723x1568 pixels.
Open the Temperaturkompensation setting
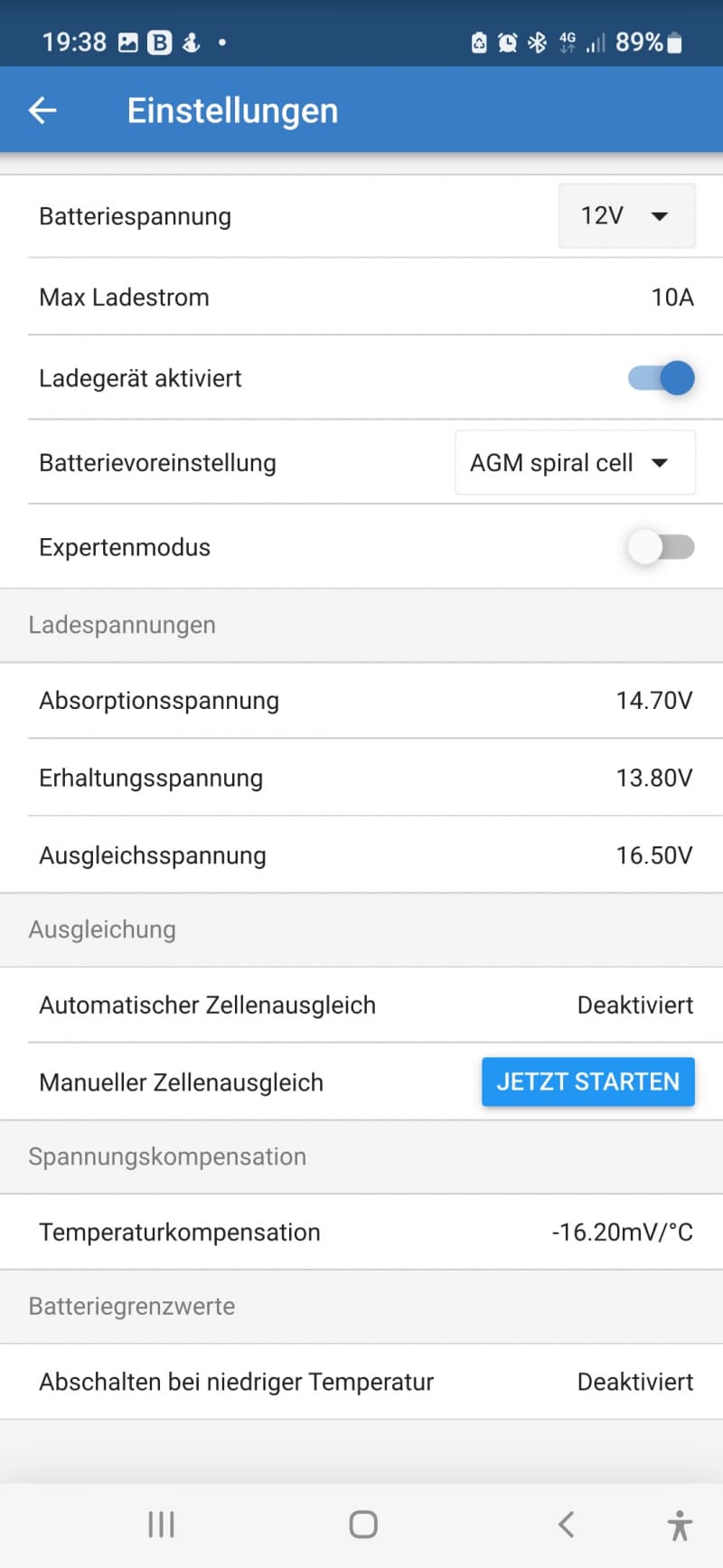click(x=361, y=1232)
